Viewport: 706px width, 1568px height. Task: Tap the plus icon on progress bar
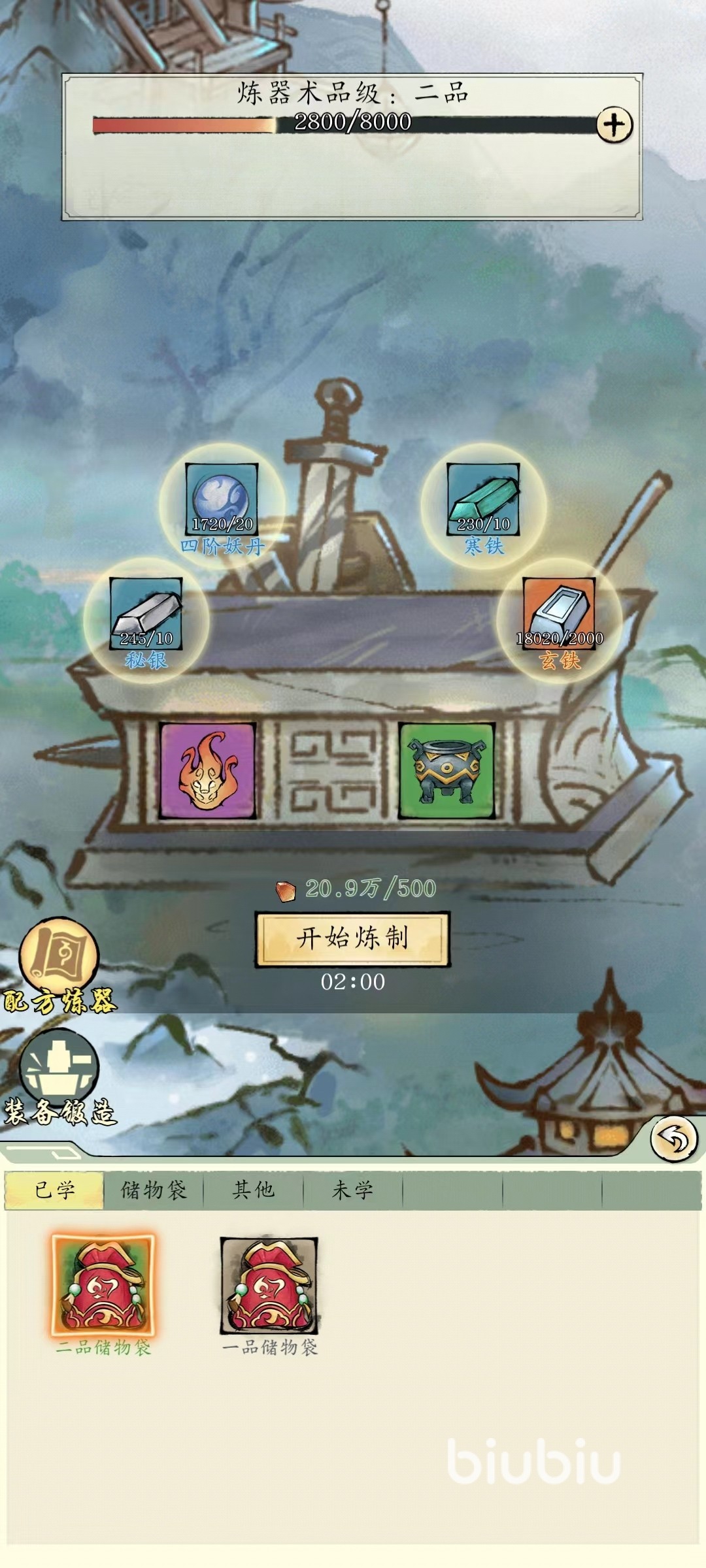tap(614, 125)
